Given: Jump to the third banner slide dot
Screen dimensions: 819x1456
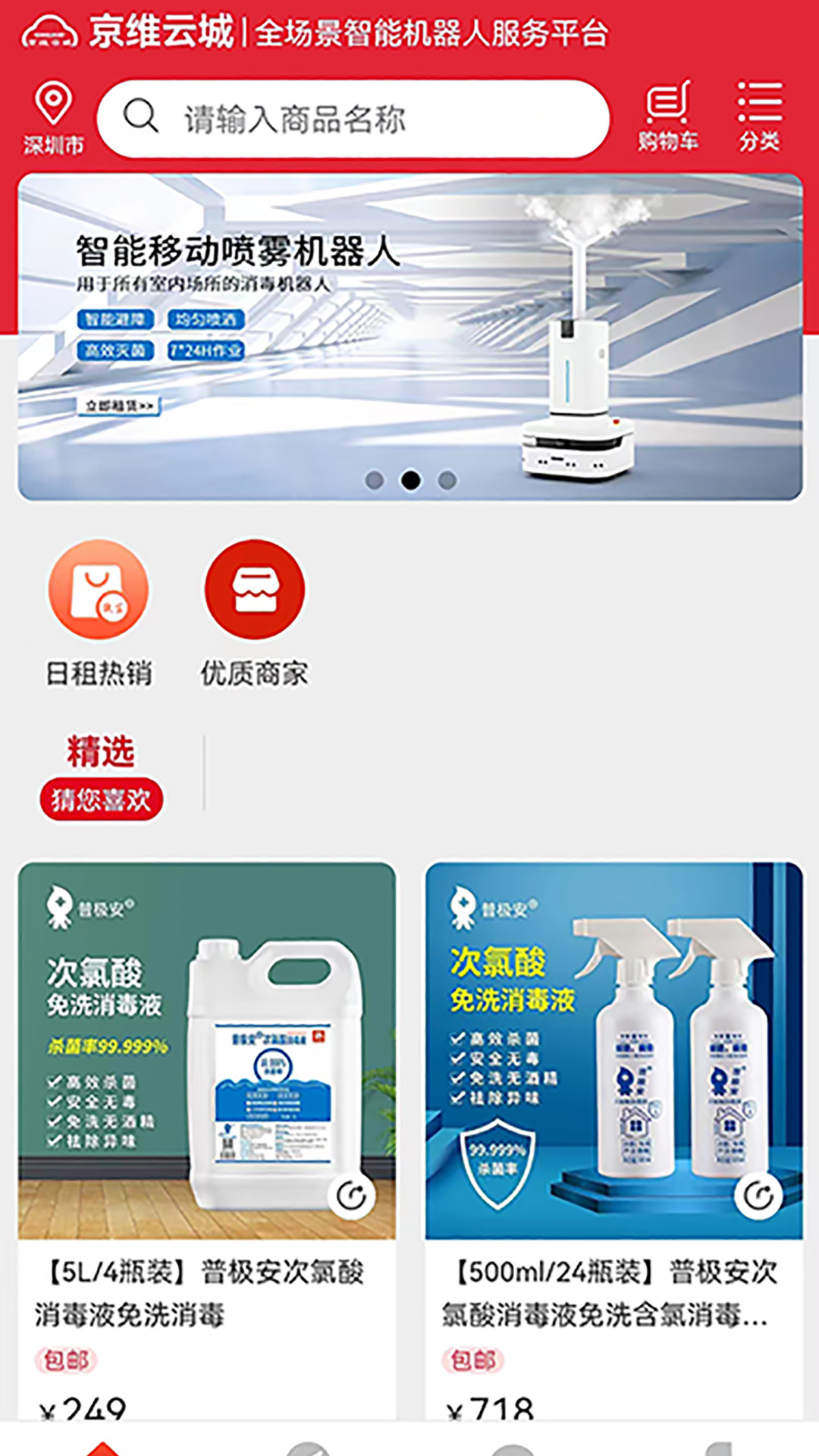Looking at the screenshot, I should point(447,480).
